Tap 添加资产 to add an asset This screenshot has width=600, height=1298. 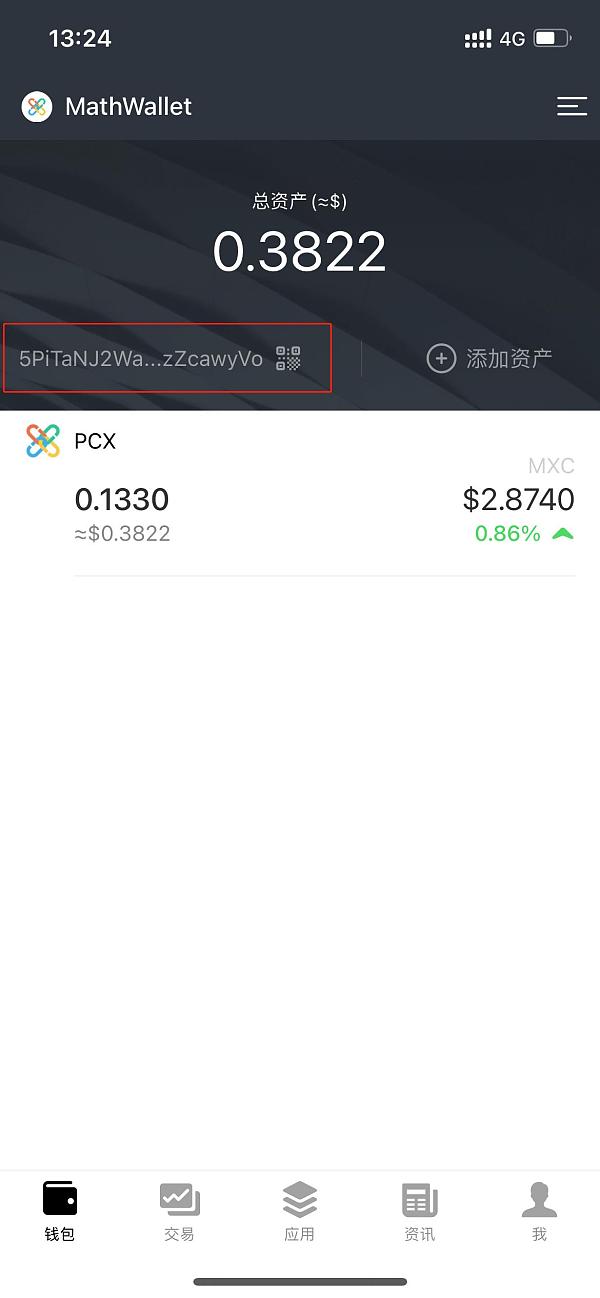[489, 358]
